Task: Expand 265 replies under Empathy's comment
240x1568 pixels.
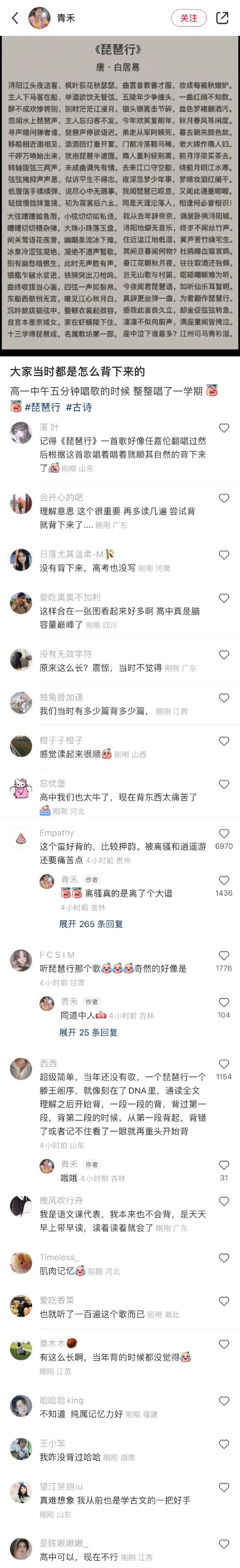Action: click(91, 924)
